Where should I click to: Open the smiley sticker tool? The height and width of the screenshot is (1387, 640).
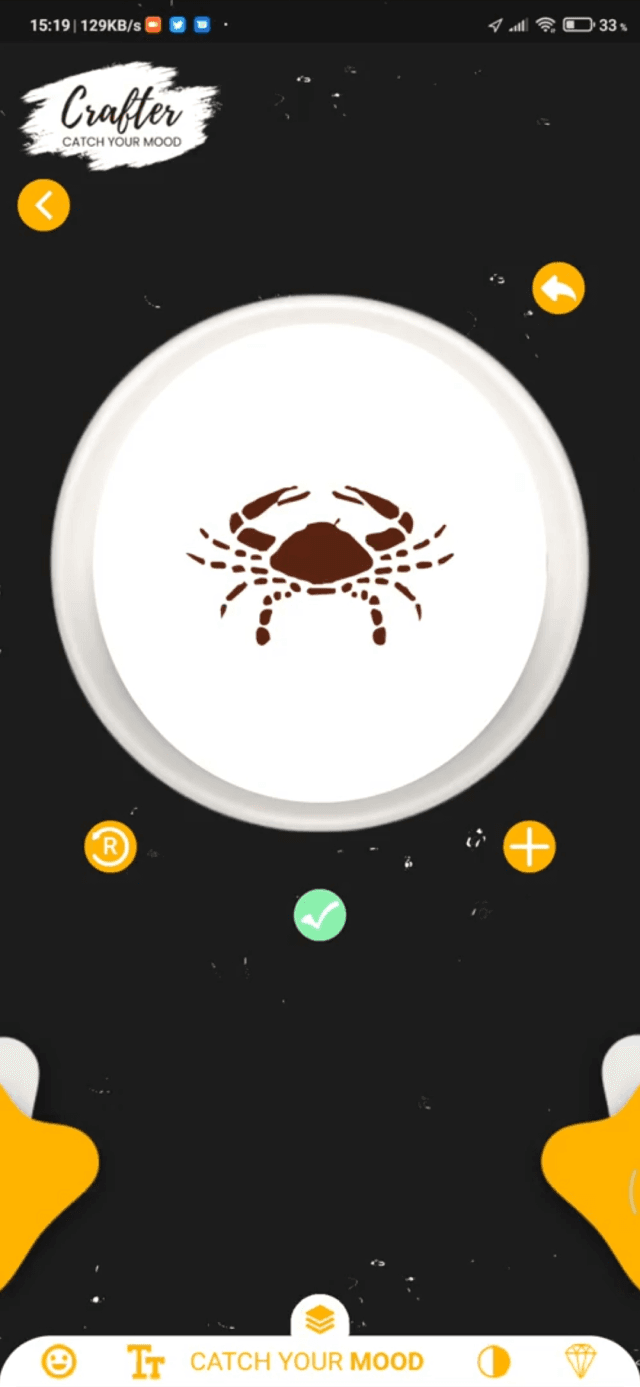(59, 1361)
